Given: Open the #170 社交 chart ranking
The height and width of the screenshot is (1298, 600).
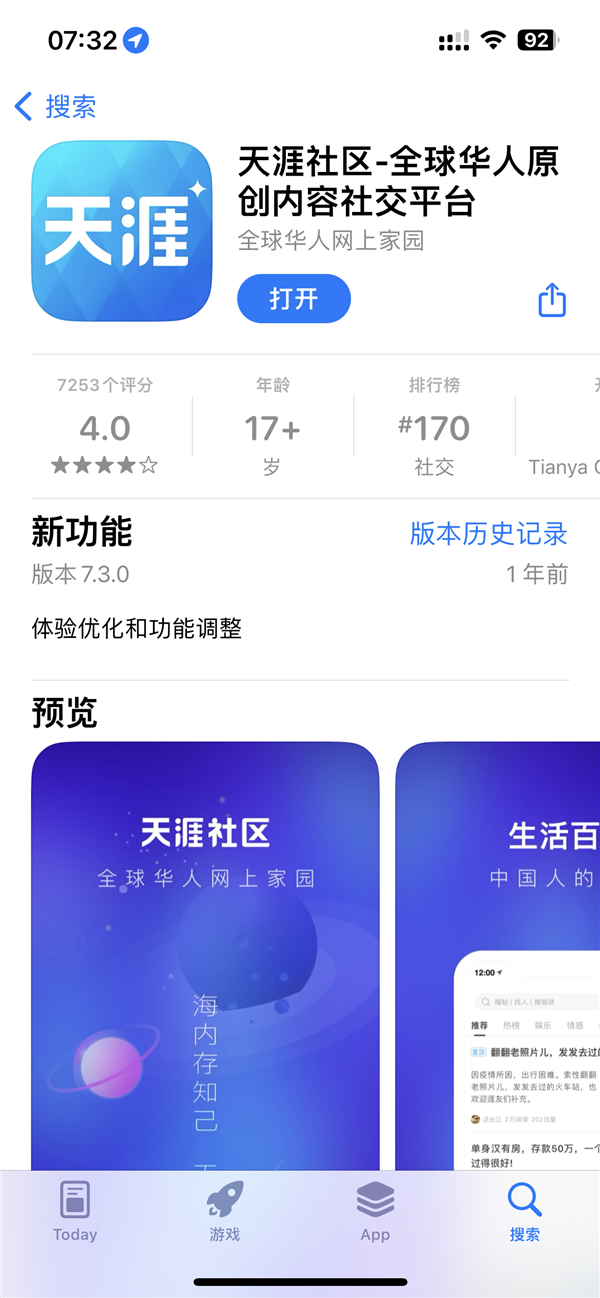Looking at the screenshot, I should pyautogui.click(x=433, y=427).
